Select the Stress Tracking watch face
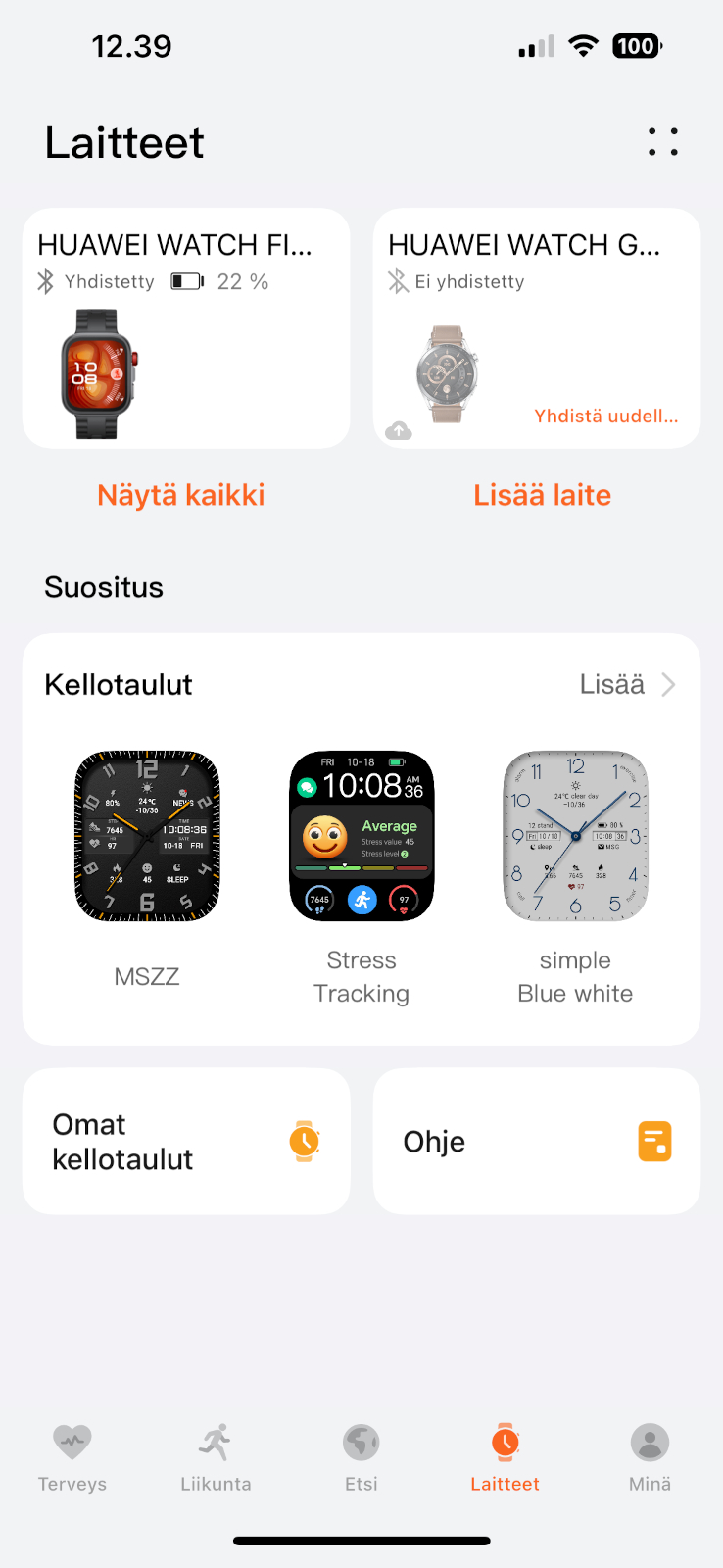This screenshot has height=1568, width=723. click(361, 877)
